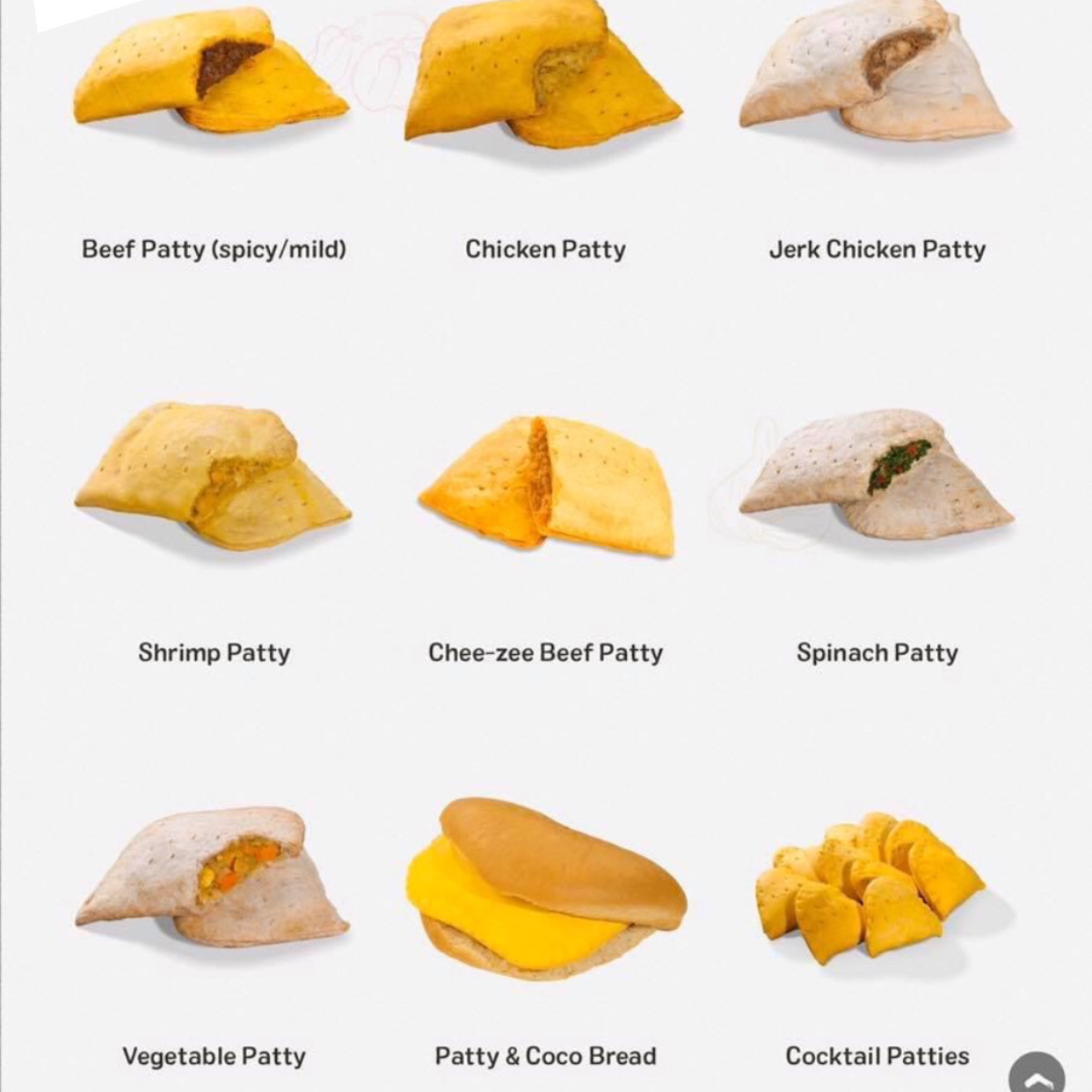Screen dimensions: 1092x1092
Task: View the Chee-zee Beef Patty item
Action: 545,488
